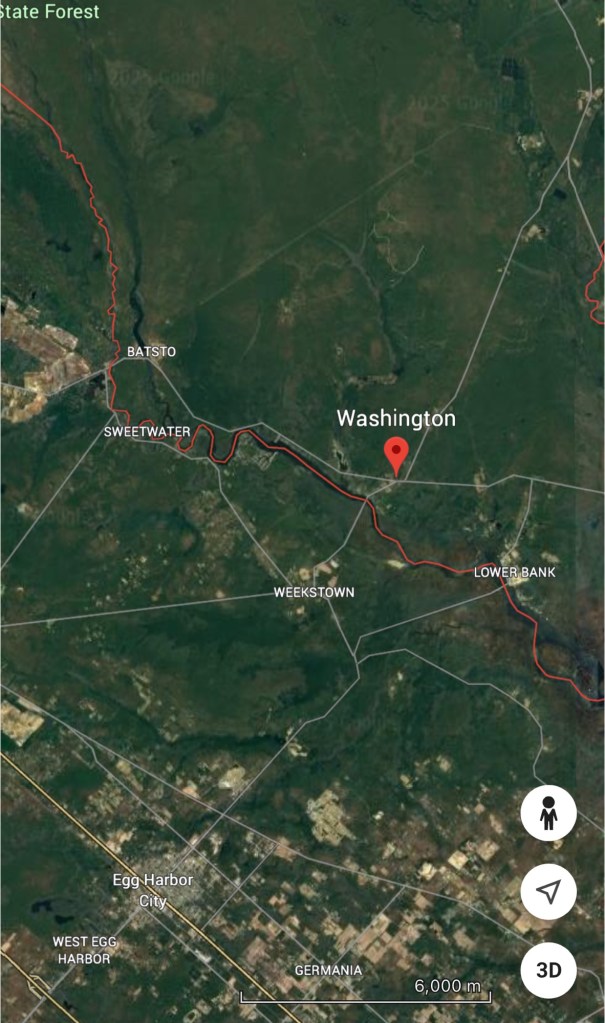Tap the red Washington location pin
Screen dimensions: 605x1023
(x=396, y=455)
